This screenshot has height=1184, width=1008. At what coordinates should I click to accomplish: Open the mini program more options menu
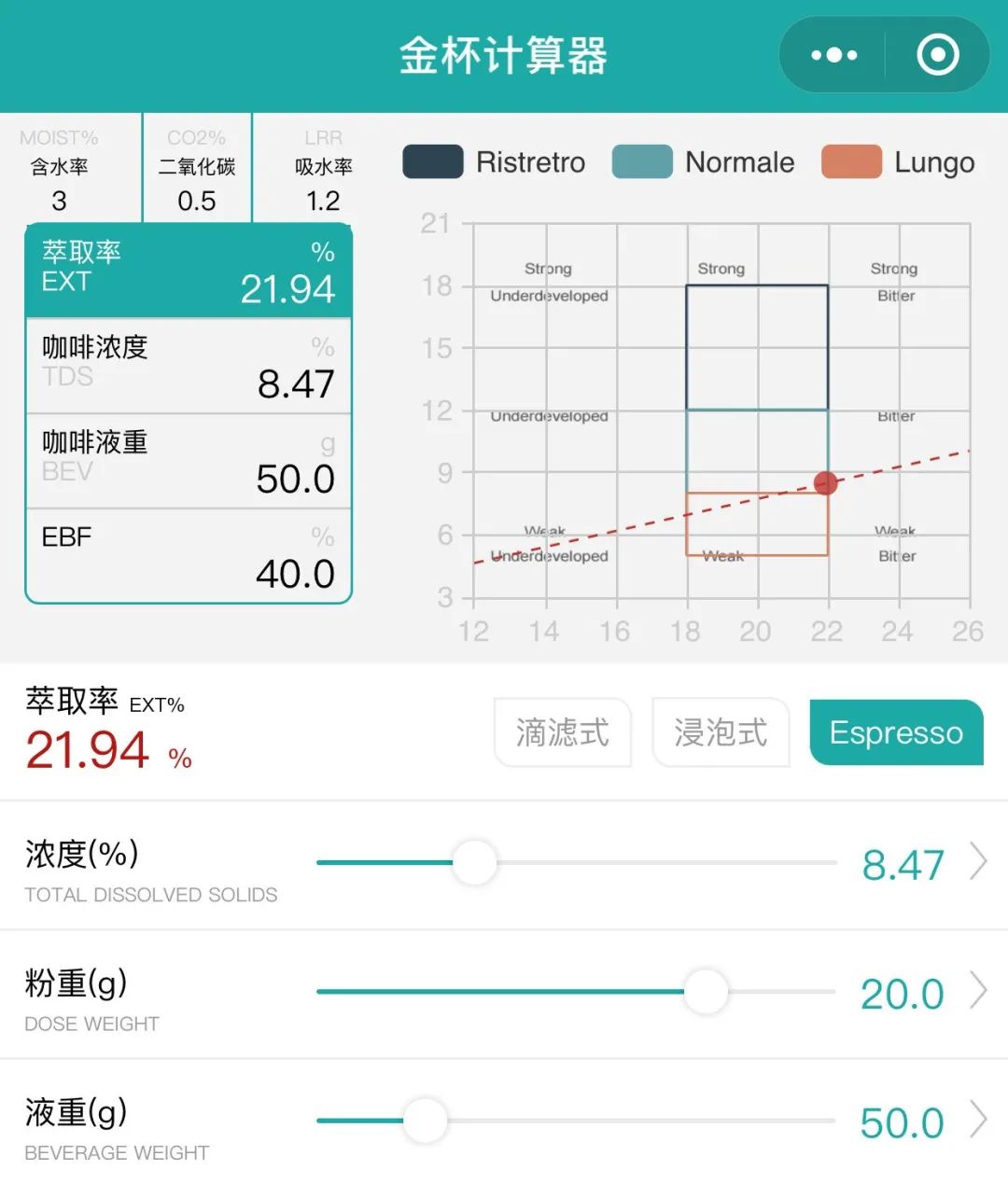click(x=833, y=55)
